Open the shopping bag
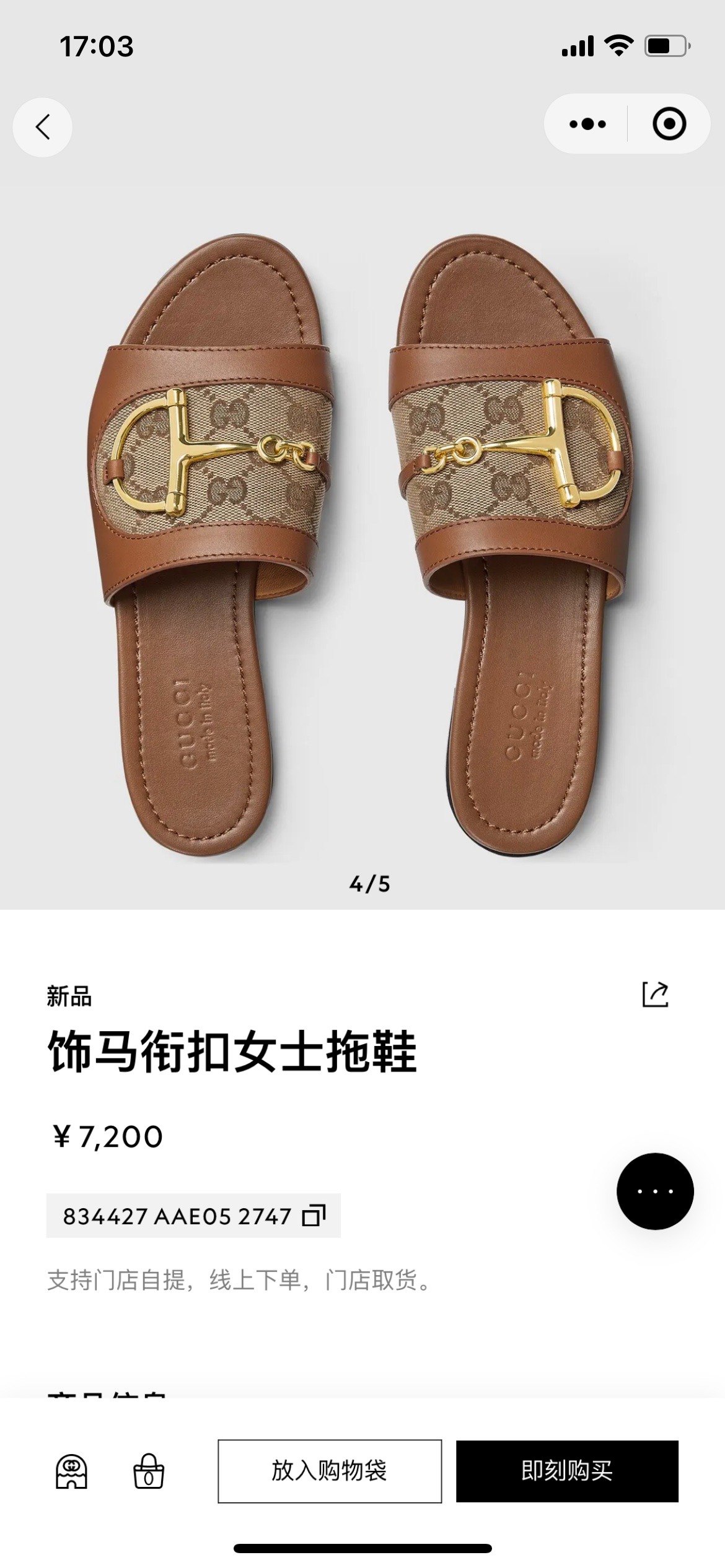The image size is (725, 1568). coord(149,1471)
